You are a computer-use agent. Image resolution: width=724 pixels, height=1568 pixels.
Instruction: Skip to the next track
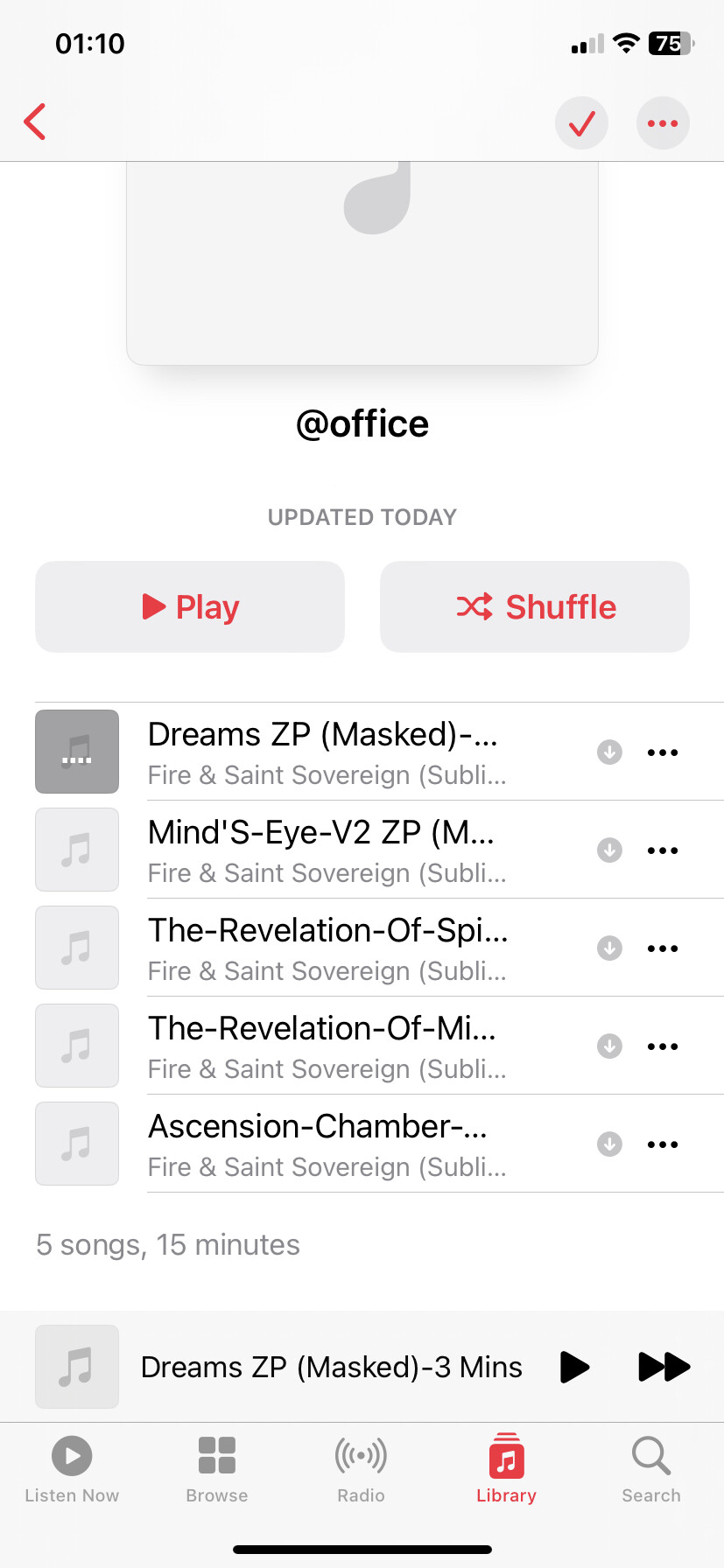coord(664,1367)
